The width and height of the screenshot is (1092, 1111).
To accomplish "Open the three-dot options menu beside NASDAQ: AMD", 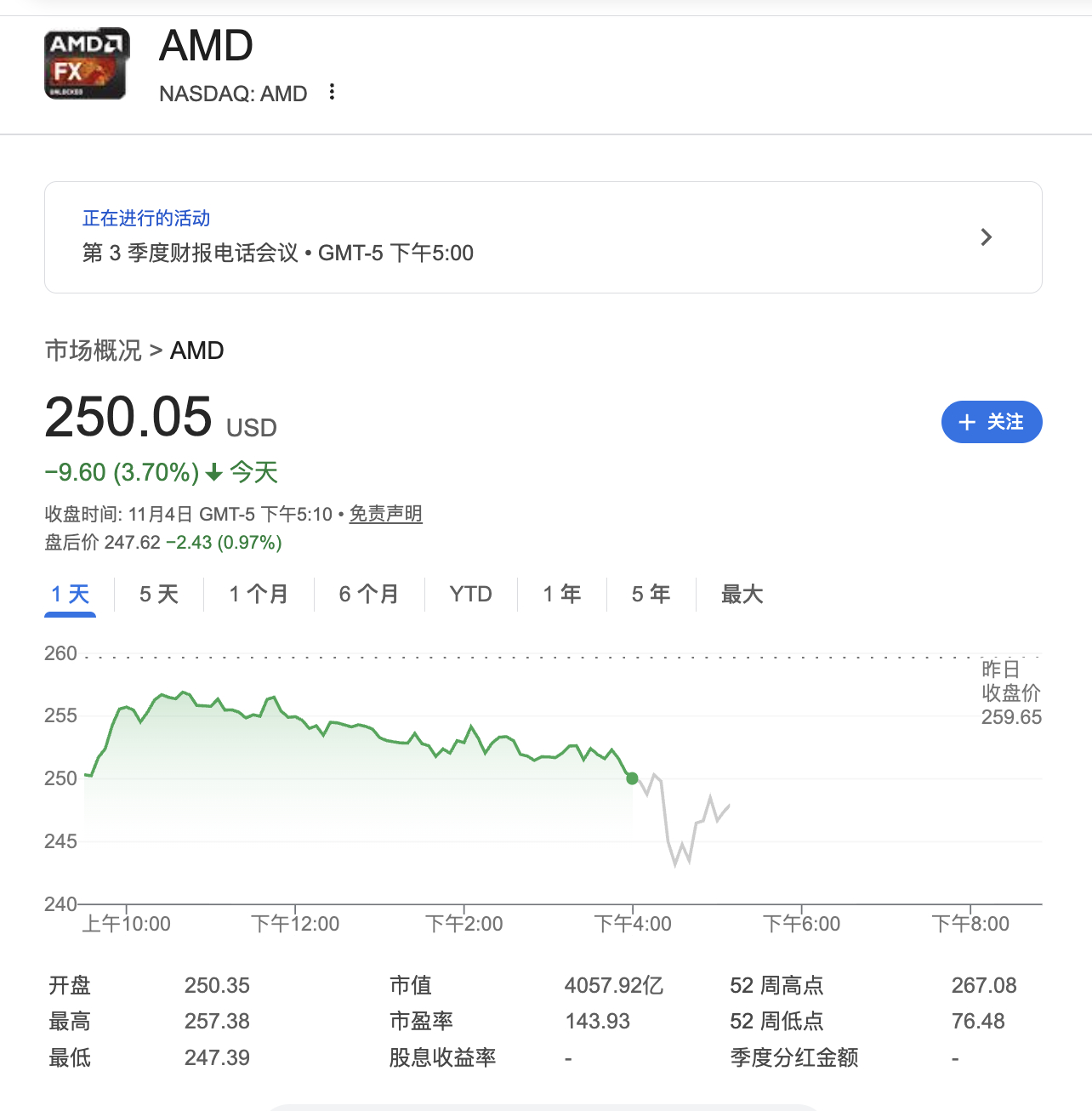I will (331, 92).
